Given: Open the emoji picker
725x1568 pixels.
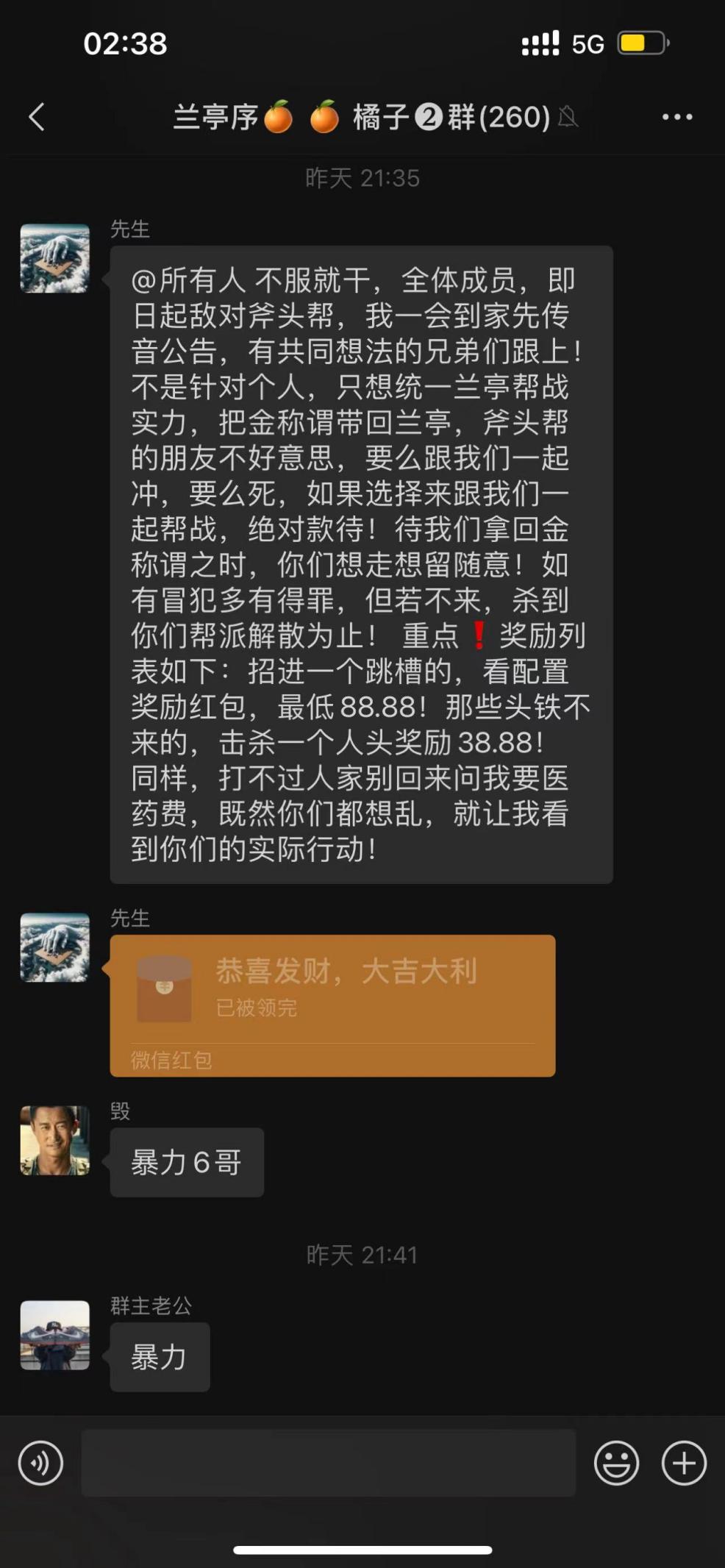Looking at the screenshot, I should tap(616, 1463).
